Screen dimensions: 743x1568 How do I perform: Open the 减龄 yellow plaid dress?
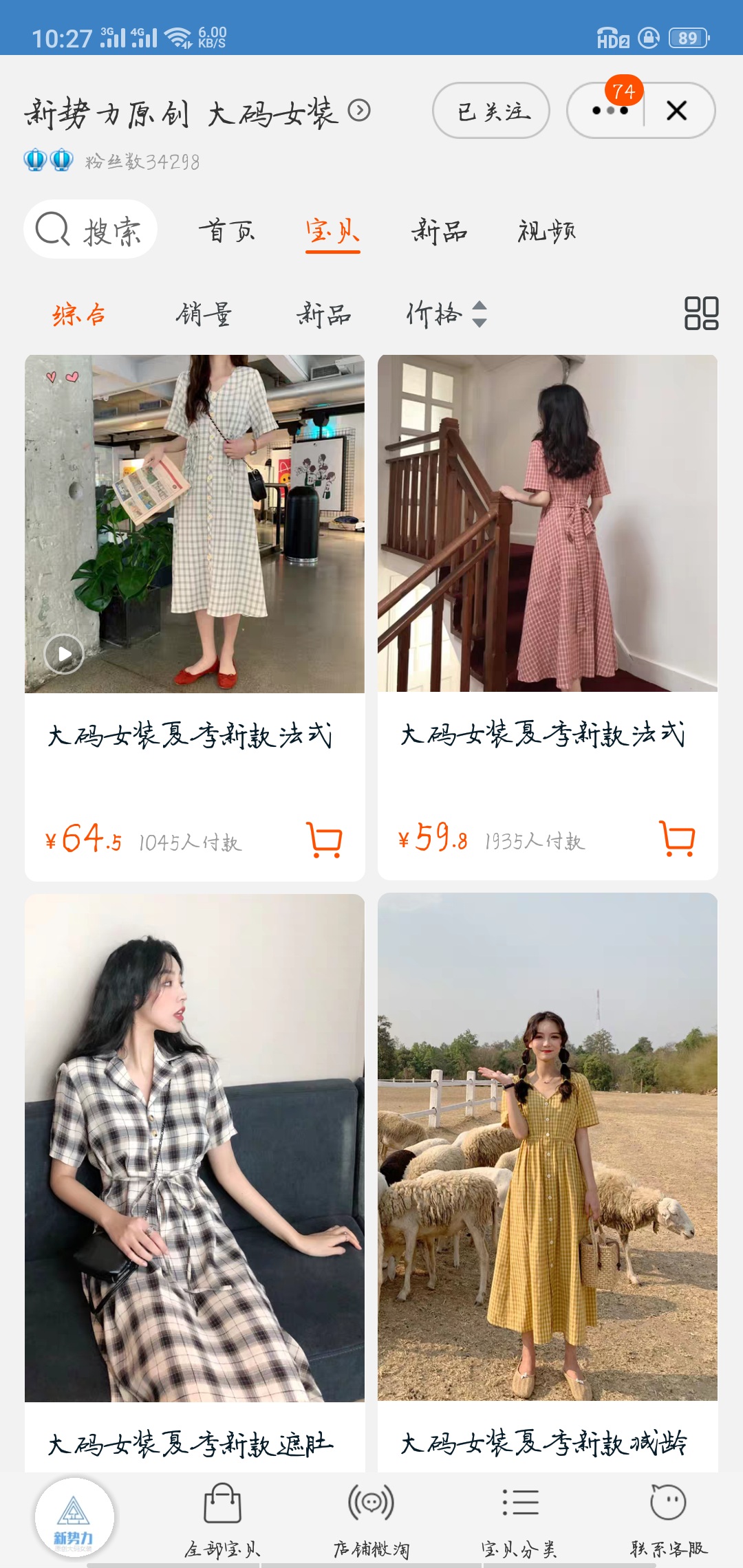pos(548,1147)
